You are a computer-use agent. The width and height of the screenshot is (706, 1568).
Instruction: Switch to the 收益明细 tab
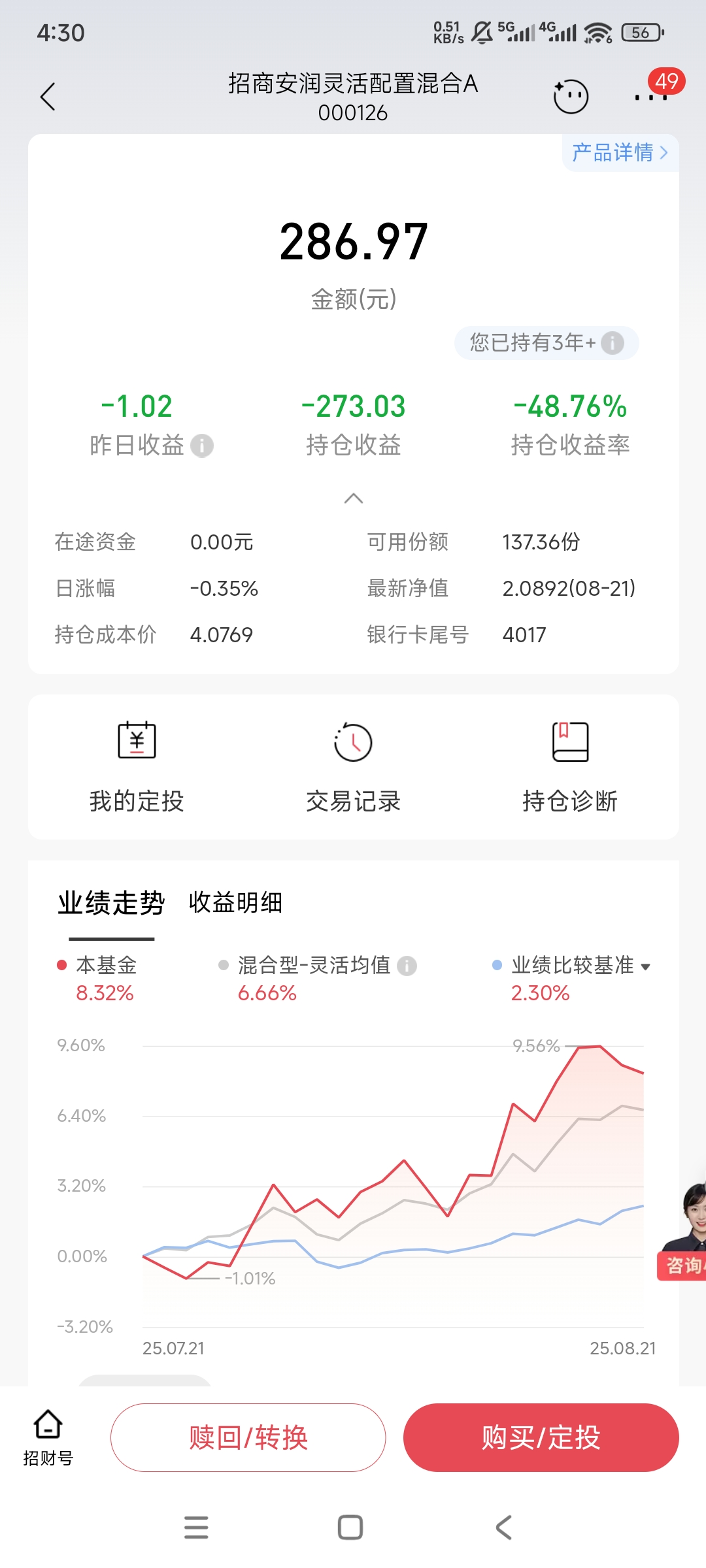(x=235, y=903)
